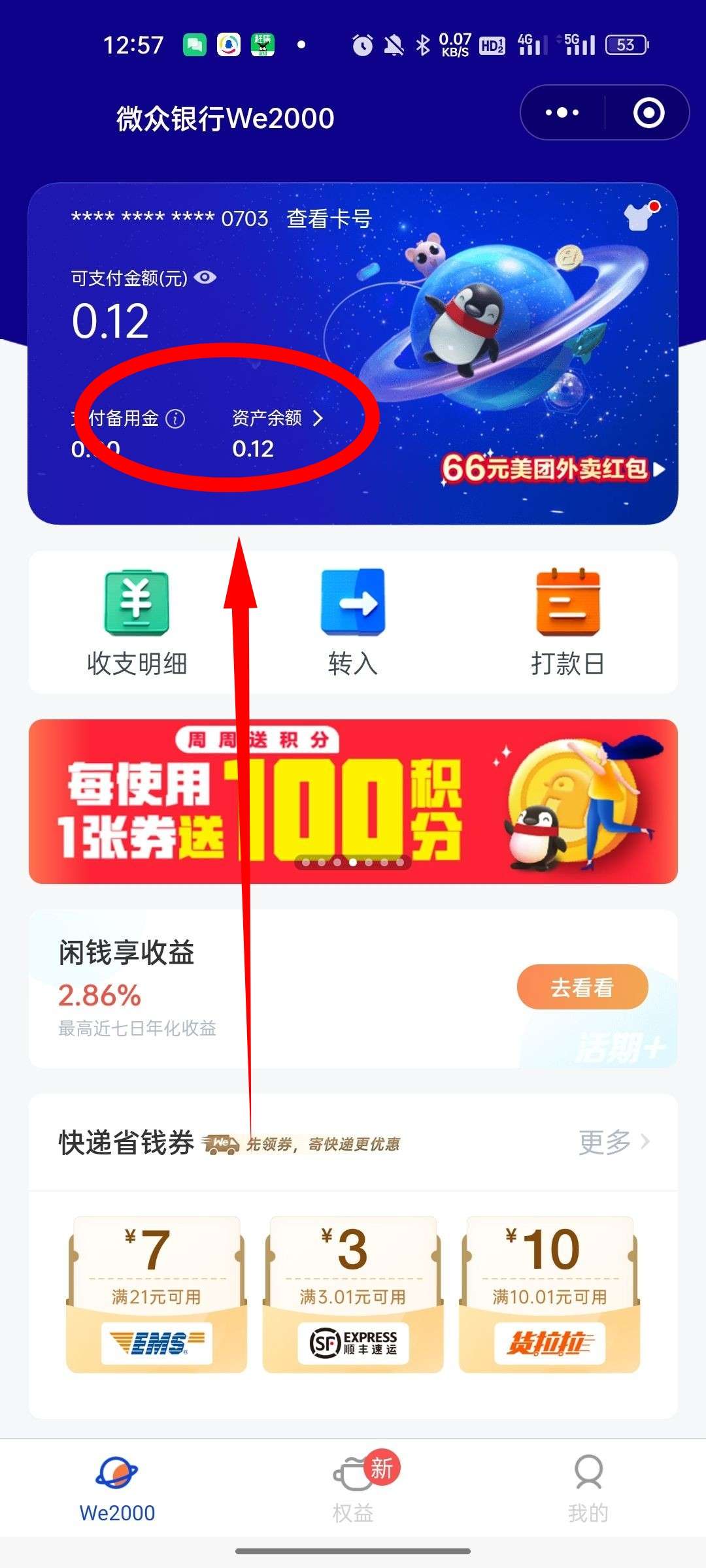Open 收支明细 transaction records

pyautogui.click(x=137, y=622)
